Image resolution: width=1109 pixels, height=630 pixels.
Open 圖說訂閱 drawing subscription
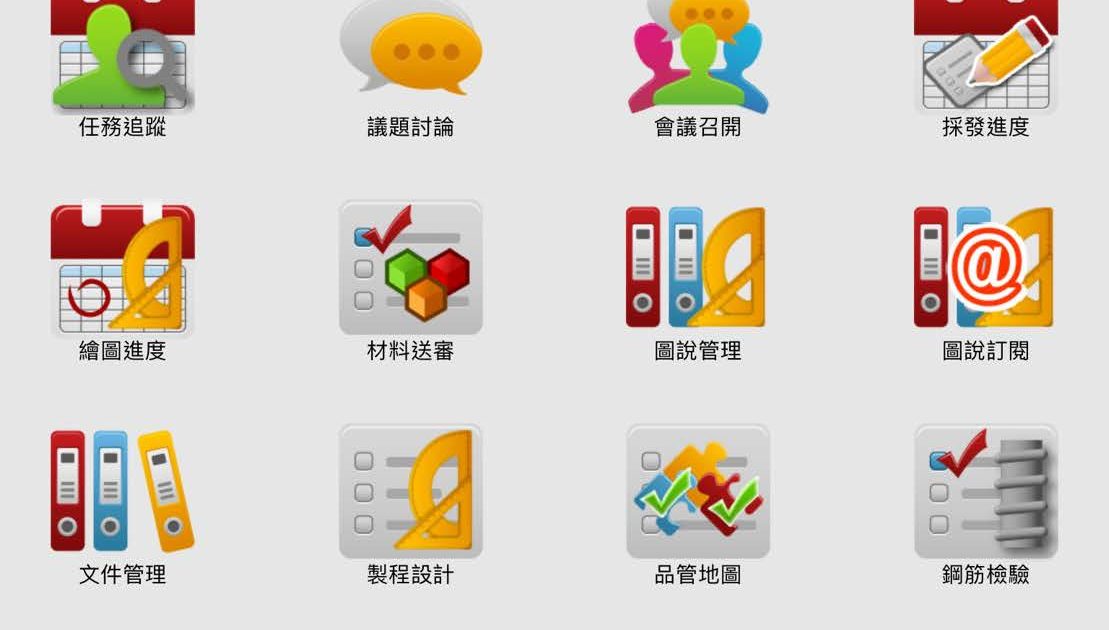(986, 268)
